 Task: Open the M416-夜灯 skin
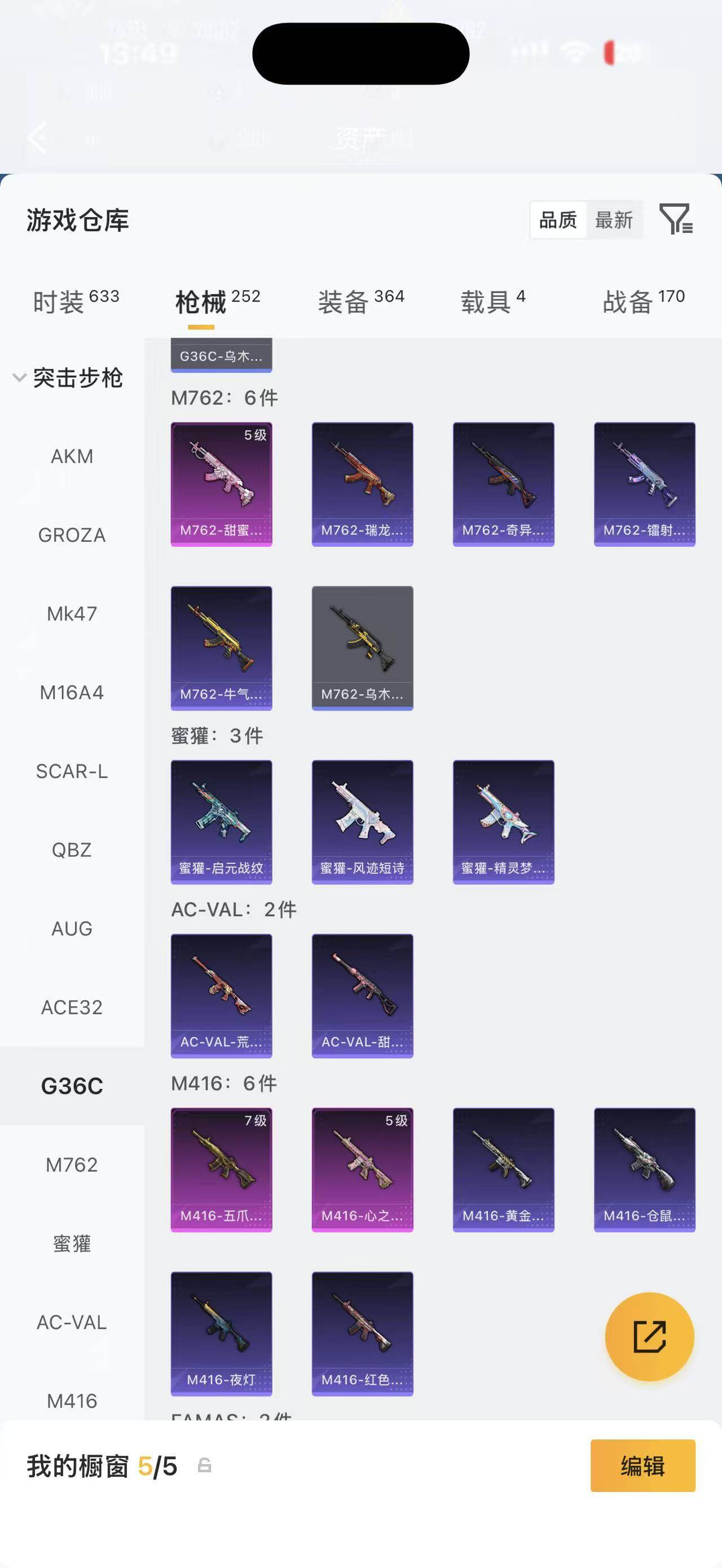pos(222,1333)
